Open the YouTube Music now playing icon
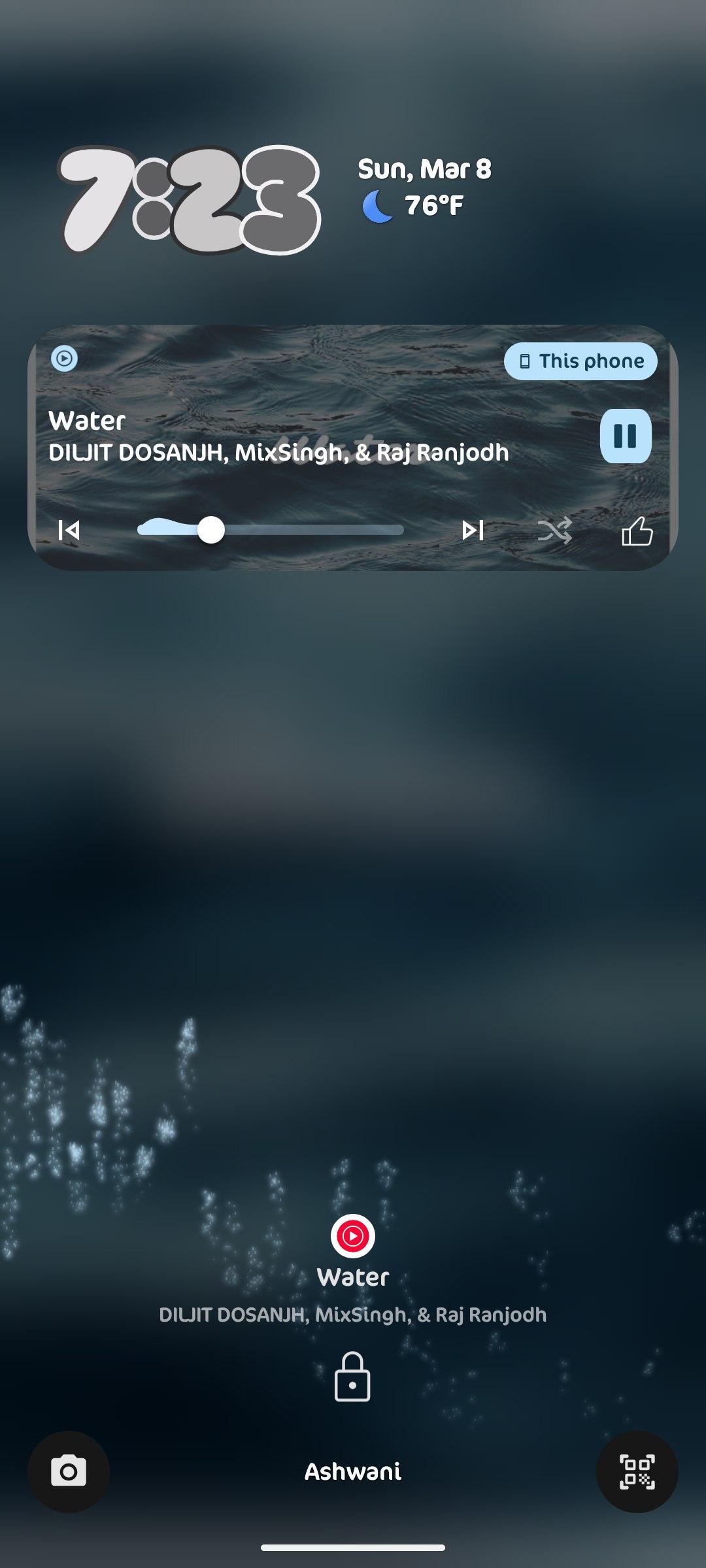This screenshot has width=706, height=1568. (353, 1235)
